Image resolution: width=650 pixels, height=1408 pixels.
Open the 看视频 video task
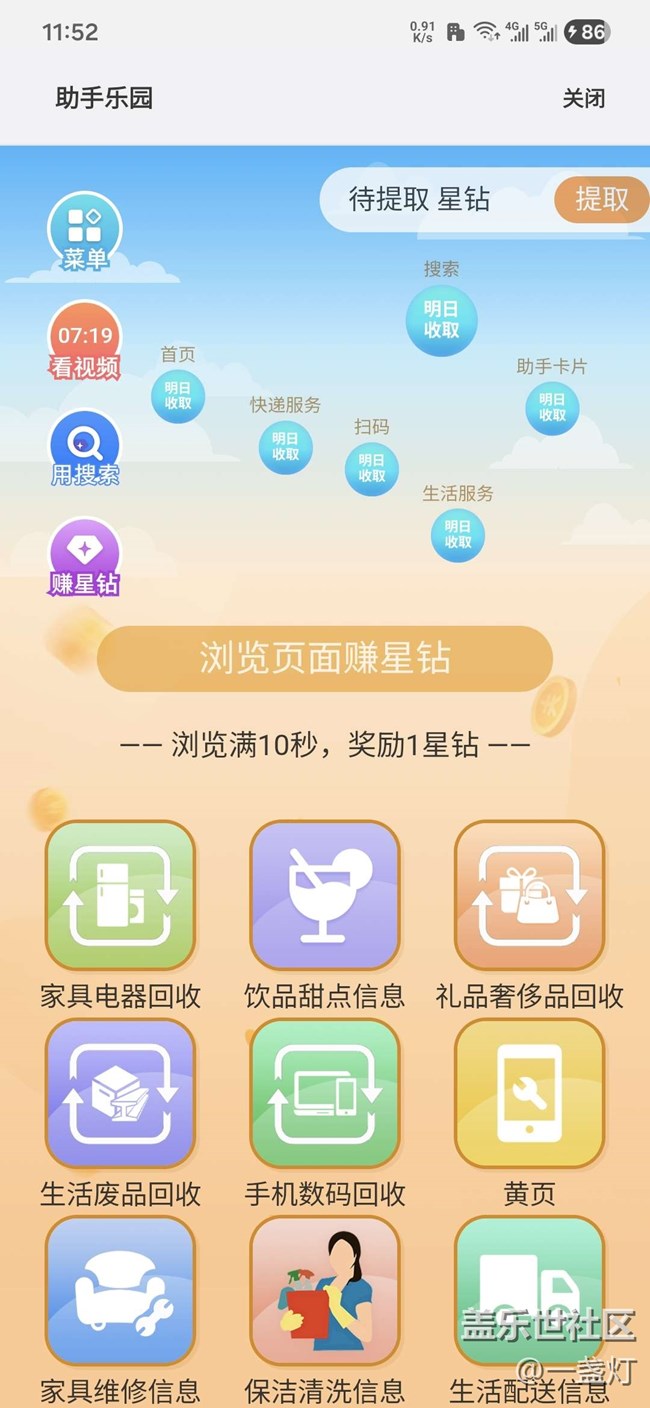(x=85, y=340)
